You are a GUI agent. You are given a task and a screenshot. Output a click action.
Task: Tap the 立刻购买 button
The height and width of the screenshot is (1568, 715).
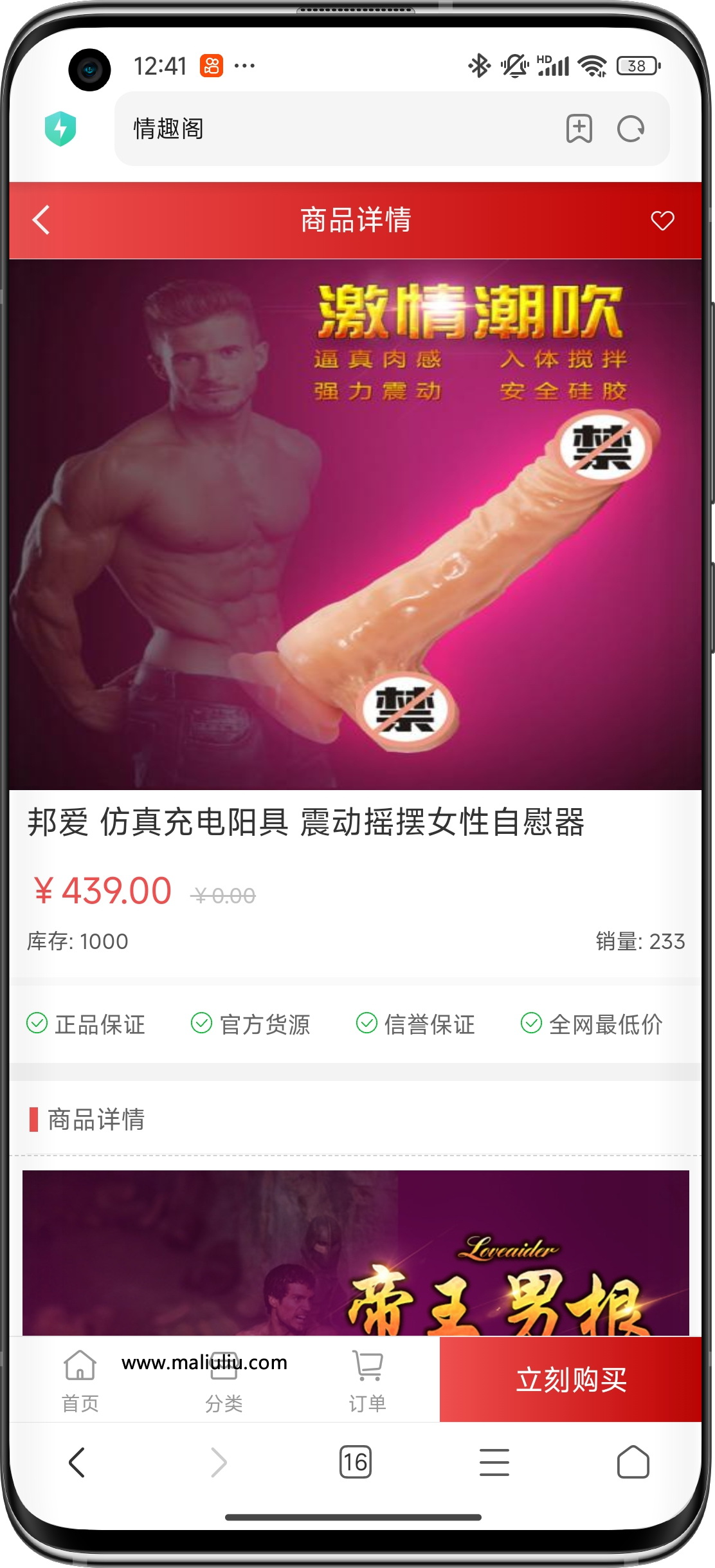point(570,1379)
